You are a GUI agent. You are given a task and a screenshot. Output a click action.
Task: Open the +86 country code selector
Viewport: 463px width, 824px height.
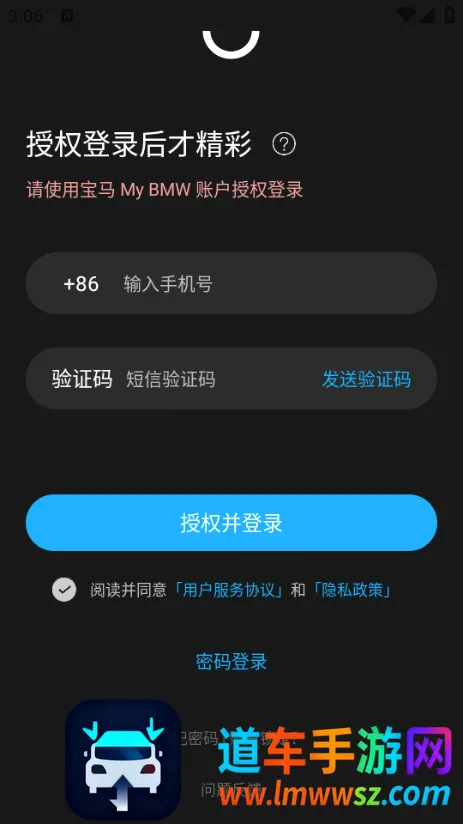coord(81,284)
